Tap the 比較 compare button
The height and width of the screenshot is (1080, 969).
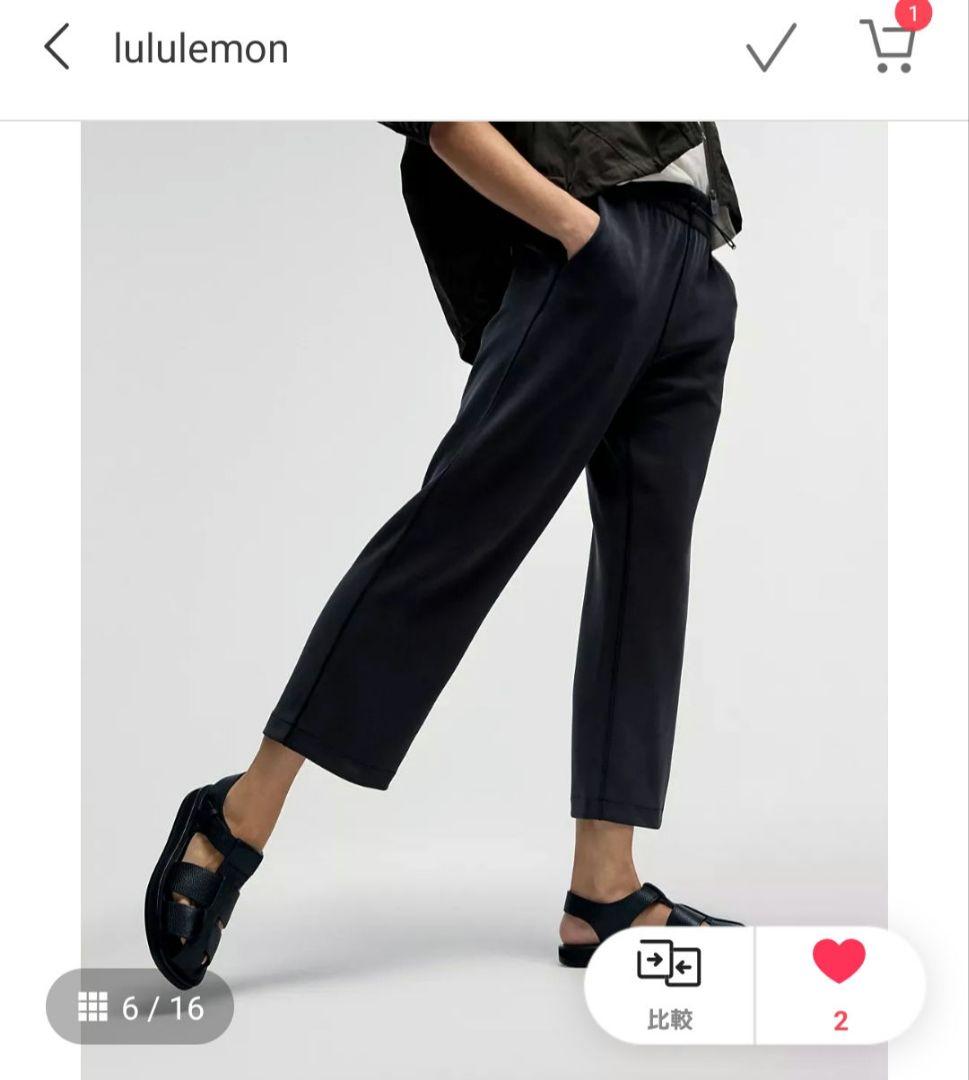[669, 985]
